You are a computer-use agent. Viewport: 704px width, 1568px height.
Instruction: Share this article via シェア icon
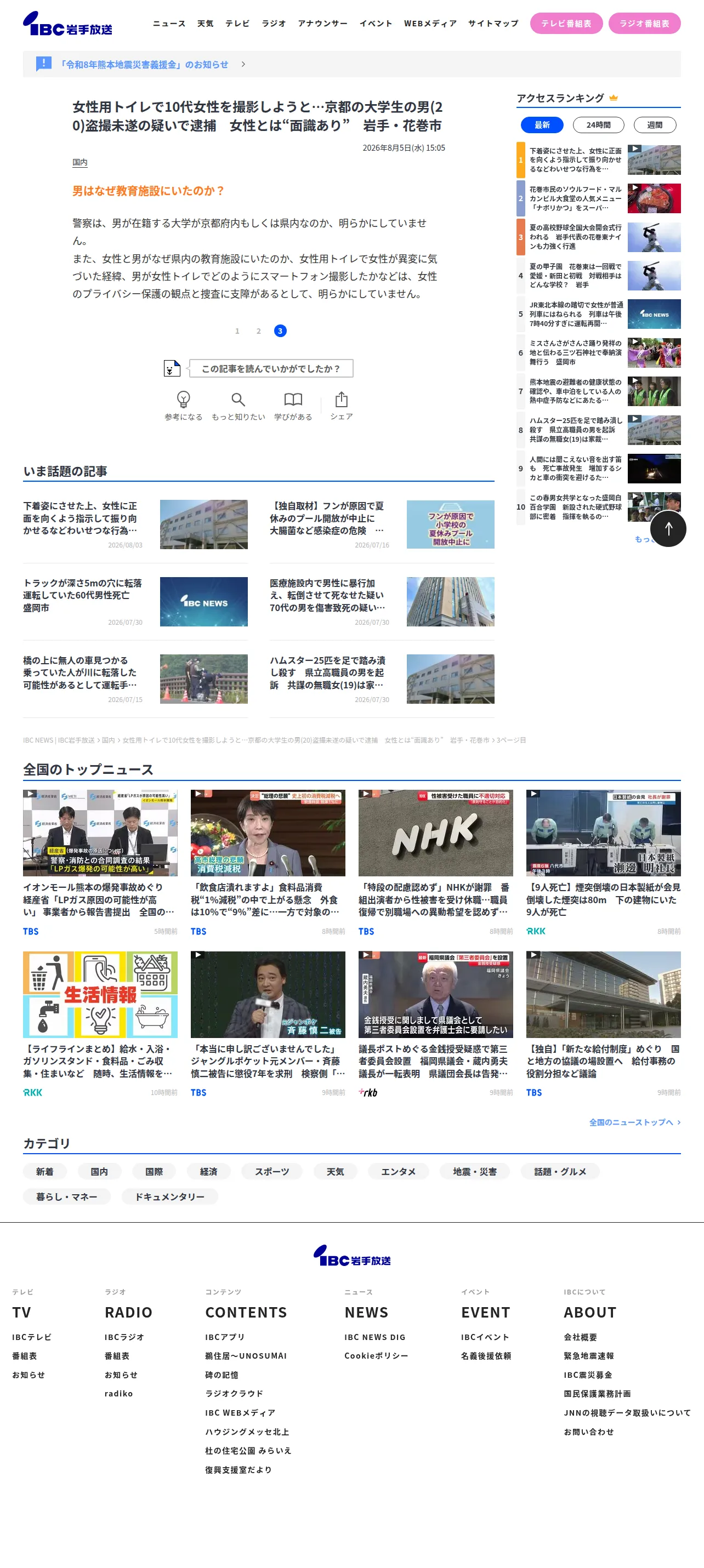click(x=342, y=406)
